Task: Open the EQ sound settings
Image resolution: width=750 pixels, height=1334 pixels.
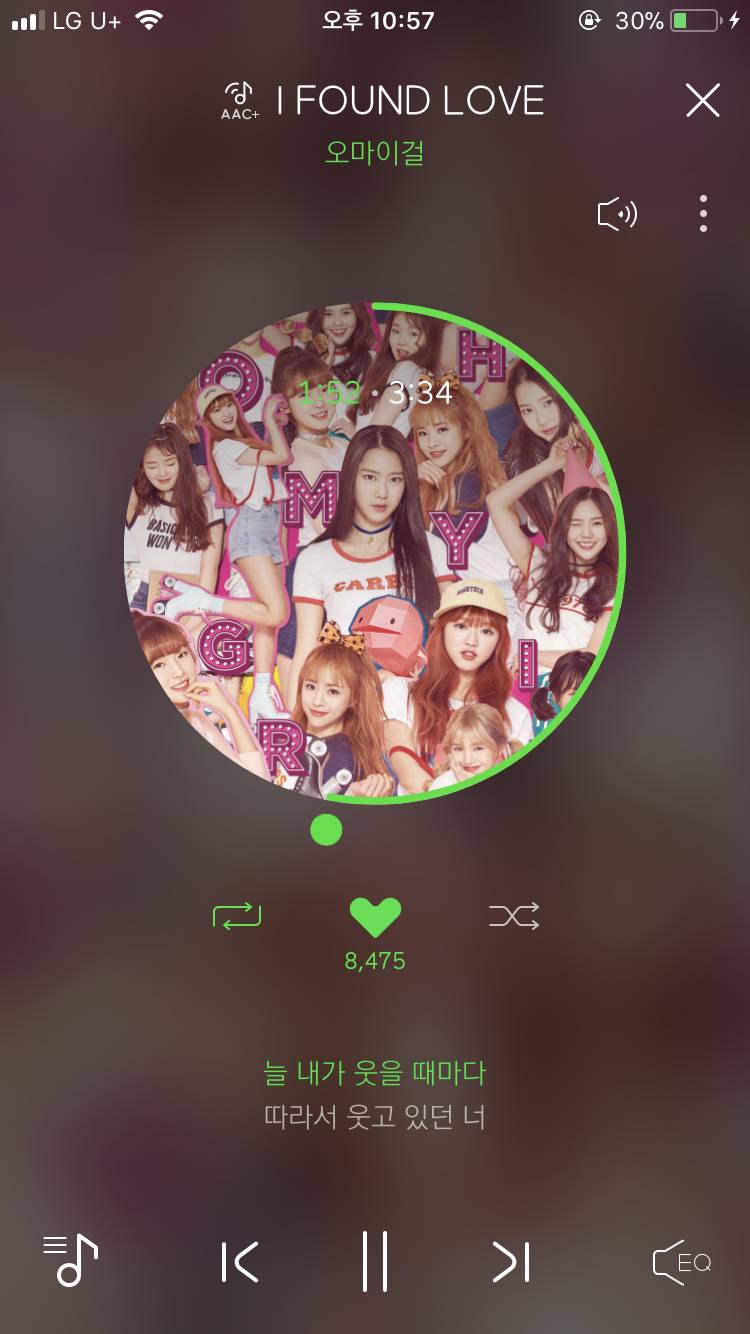Action: pos(681,1262)
